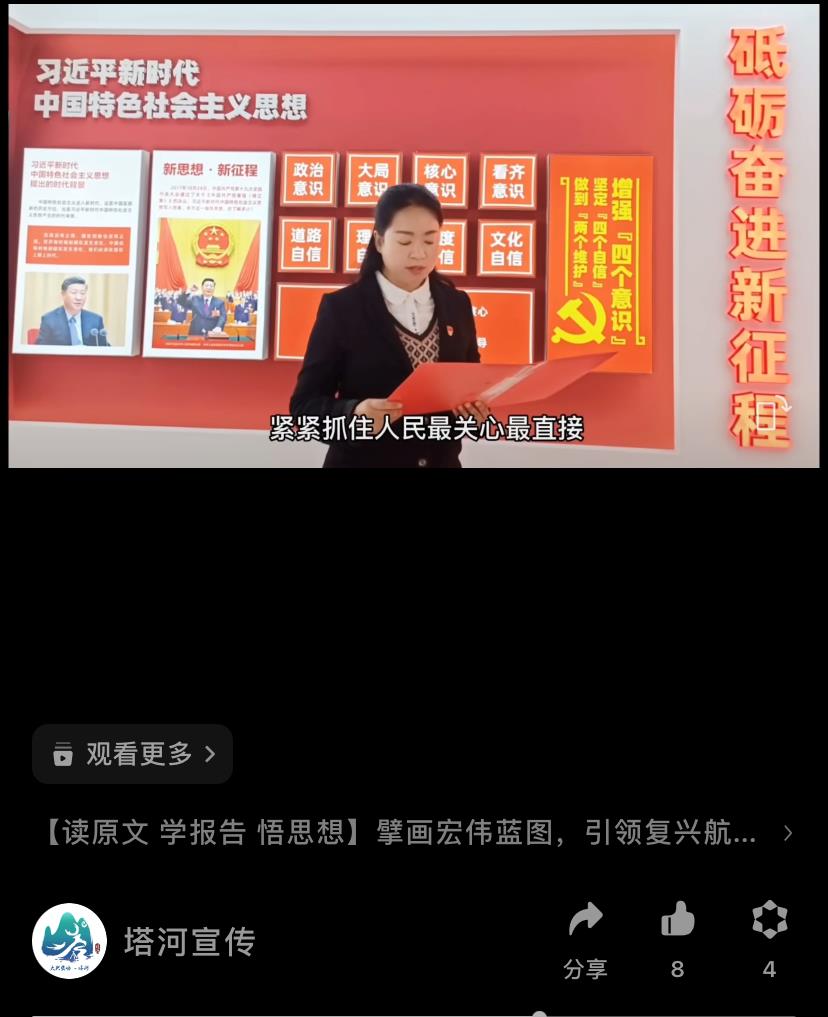This screenshot has height=1017, width=828.
Task: Tap the playback progress bar
Action: point(414,1014)
